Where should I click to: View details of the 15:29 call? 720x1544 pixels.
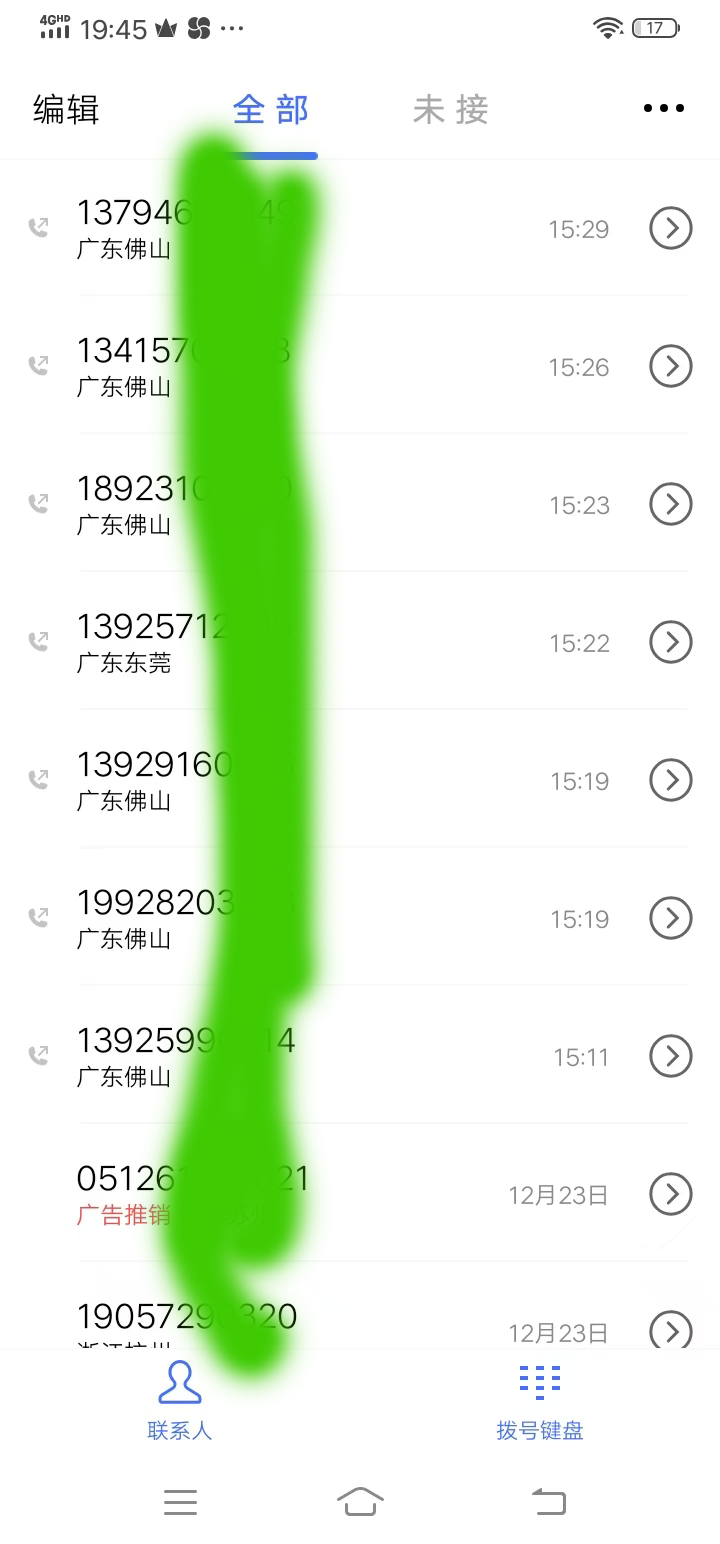pos(671,229)
